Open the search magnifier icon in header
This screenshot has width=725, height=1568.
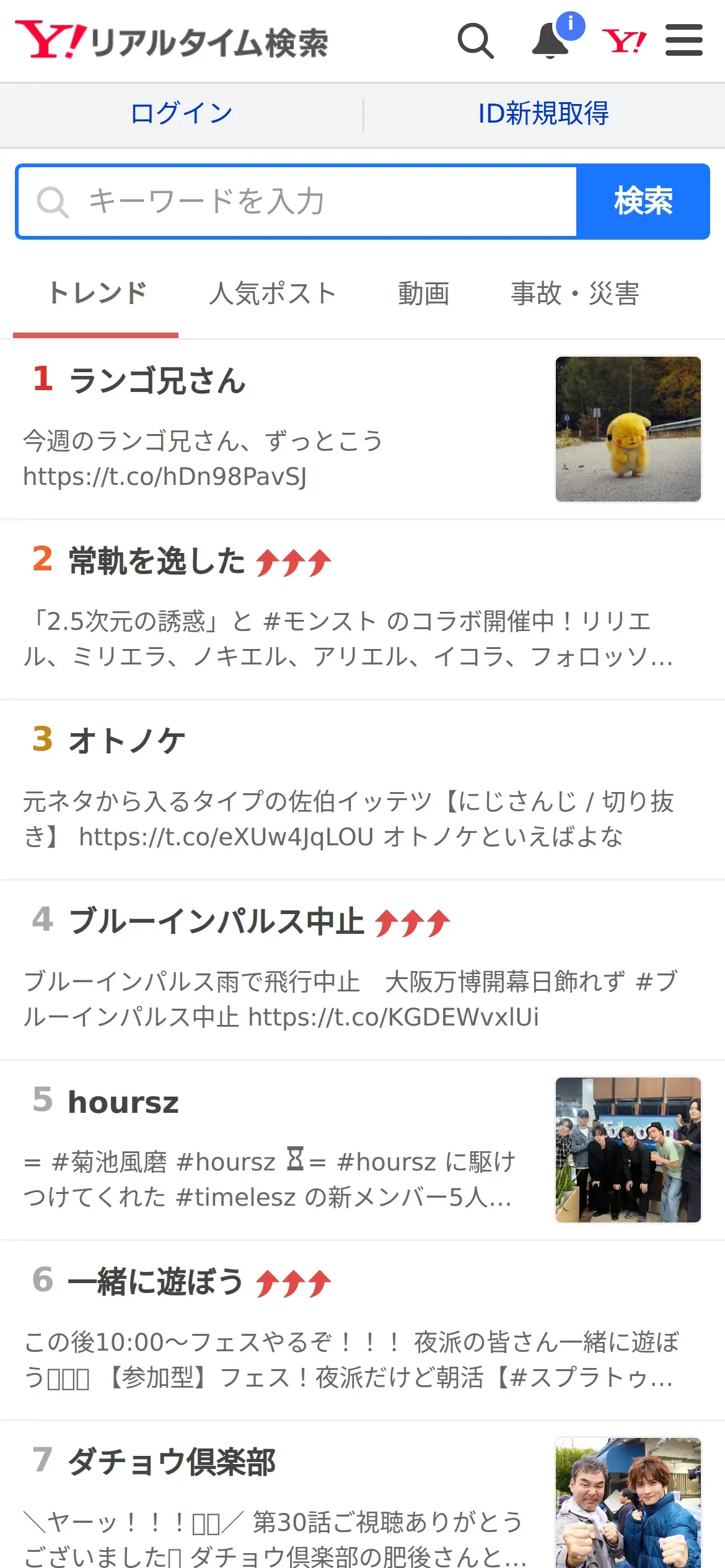(475, 41)
